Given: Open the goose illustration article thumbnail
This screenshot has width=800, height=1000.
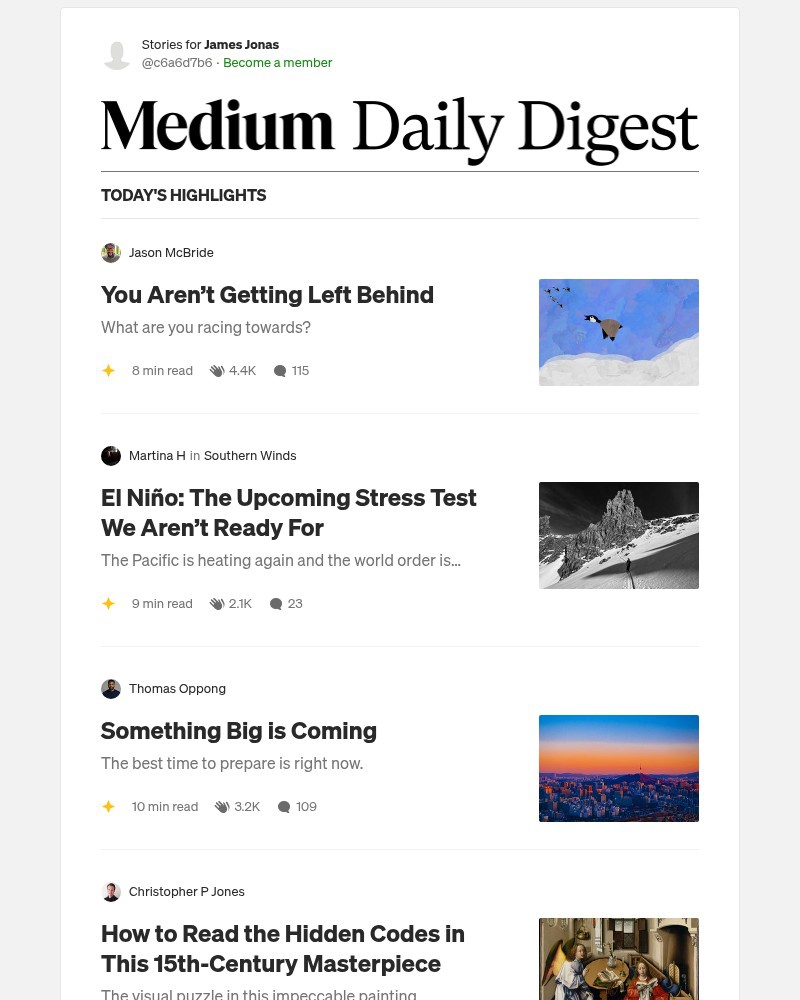Looking at the screenshot, I should (618, 332).
